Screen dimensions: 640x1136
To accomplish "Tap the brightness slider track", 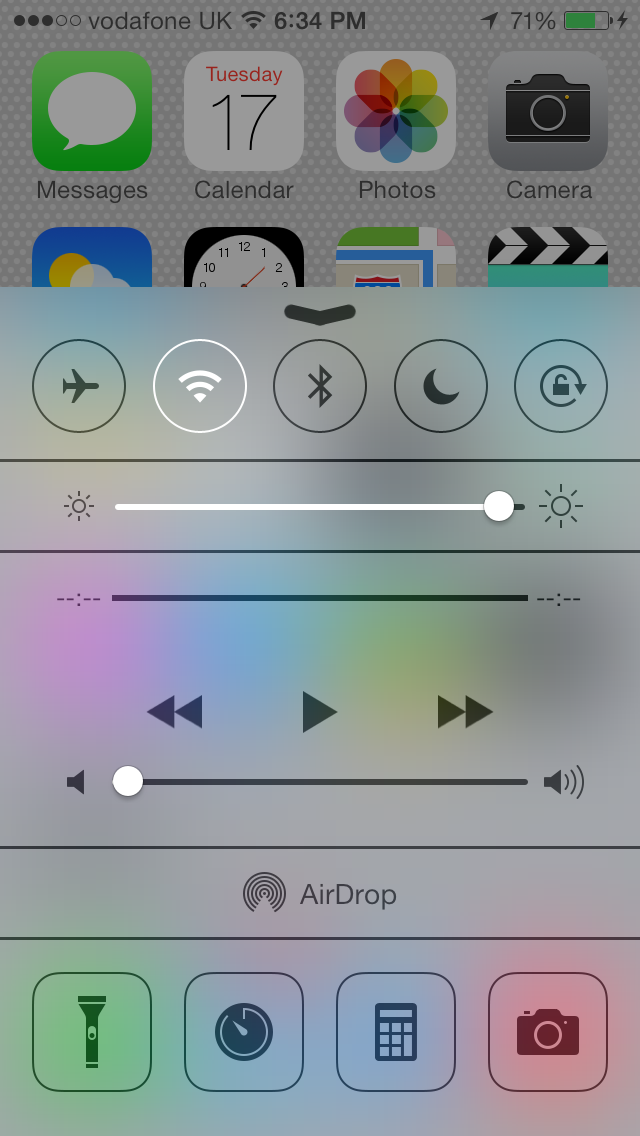I will (x=300, y=507).
